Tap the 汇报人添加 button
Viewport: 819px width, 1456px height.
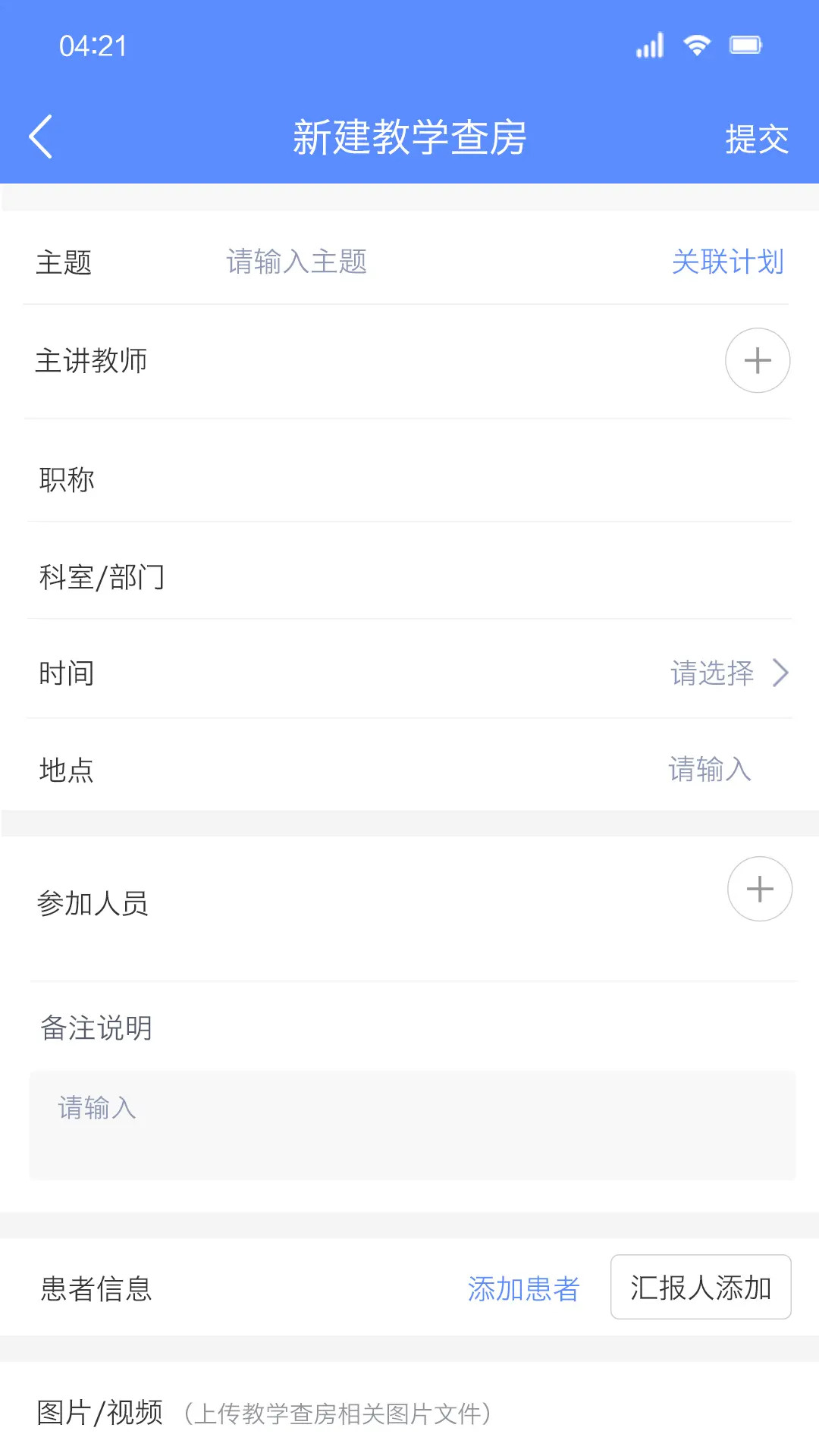(699, 1288)
